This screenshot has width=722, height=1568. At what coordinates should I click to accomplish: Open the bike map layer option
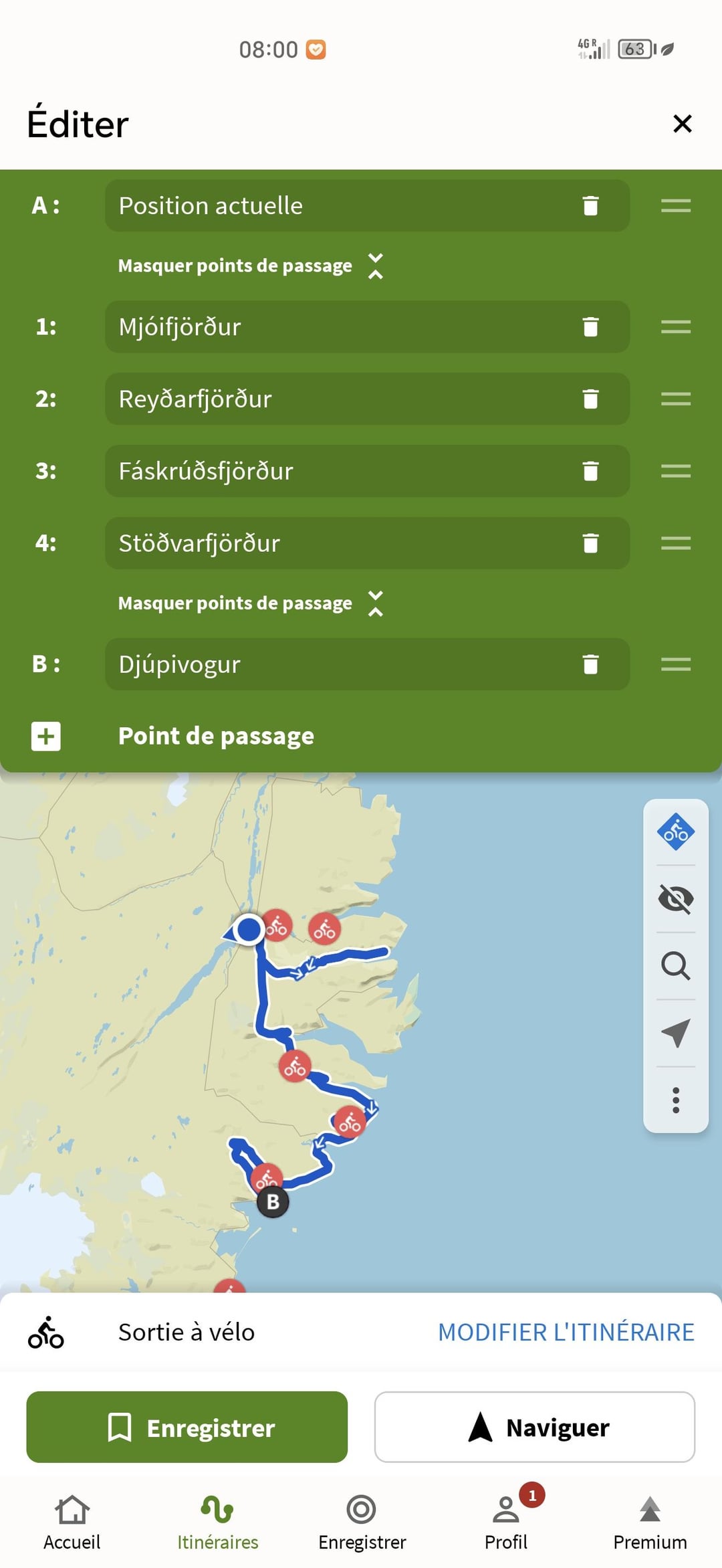[x=676, y=832]
